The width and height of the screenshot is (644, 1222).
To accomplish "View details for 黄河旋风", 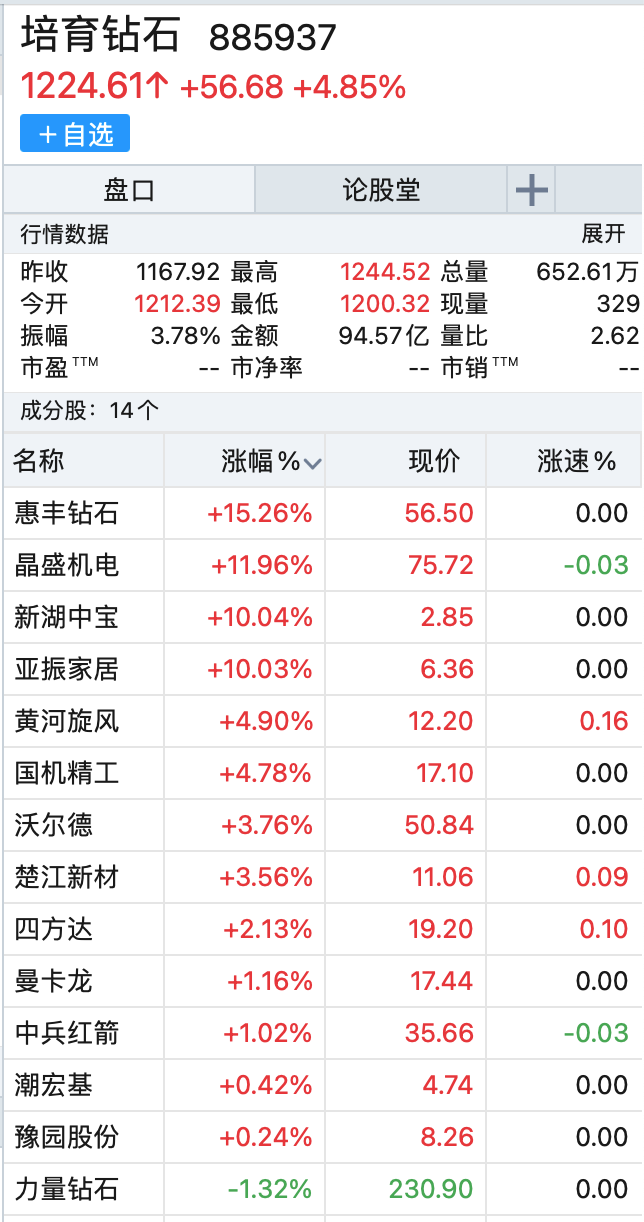I will pos(66,722).
